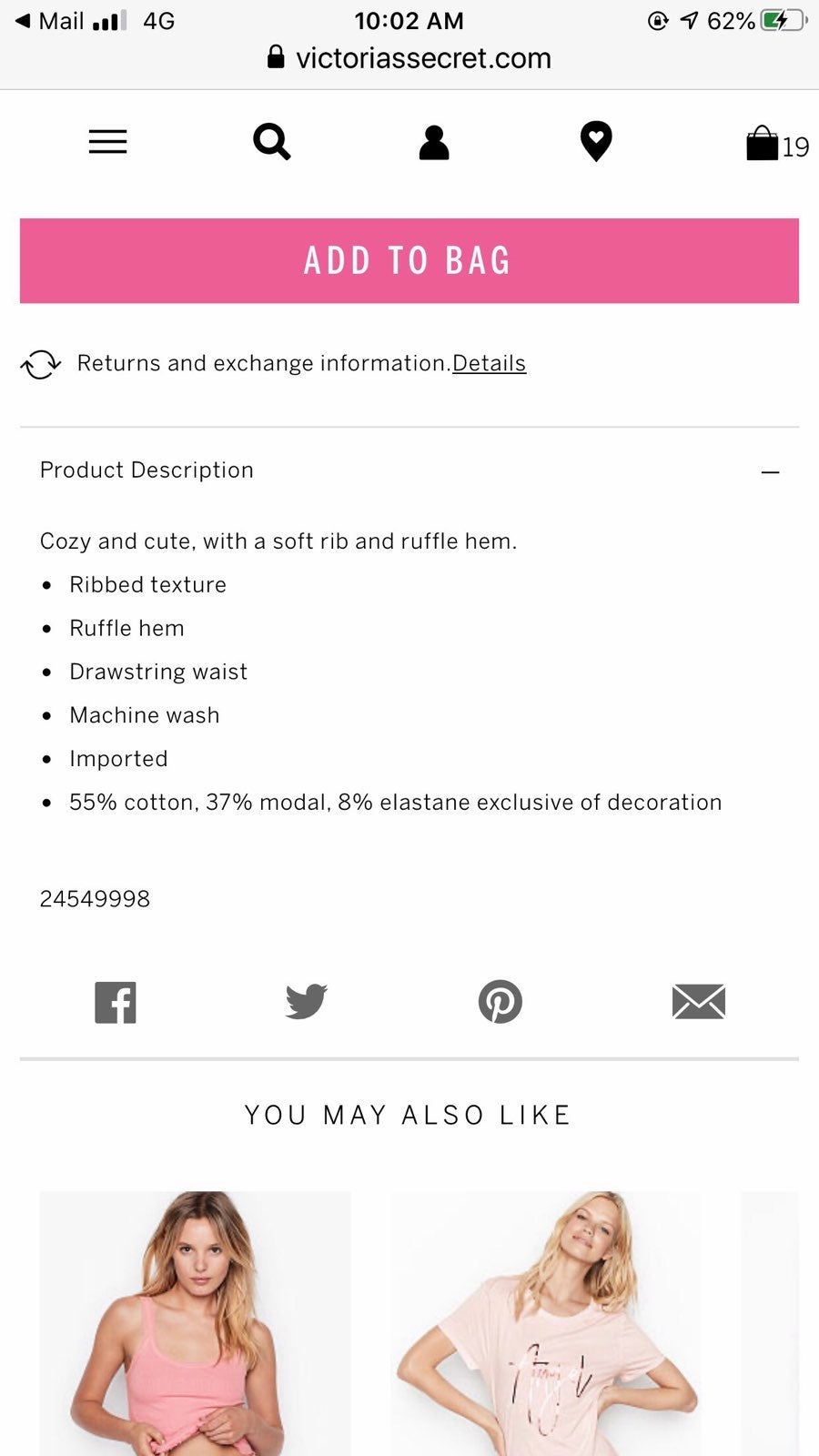Open the favorites heart pin icon
This screenshot has width=819, height=1456.
click(596, 142)
